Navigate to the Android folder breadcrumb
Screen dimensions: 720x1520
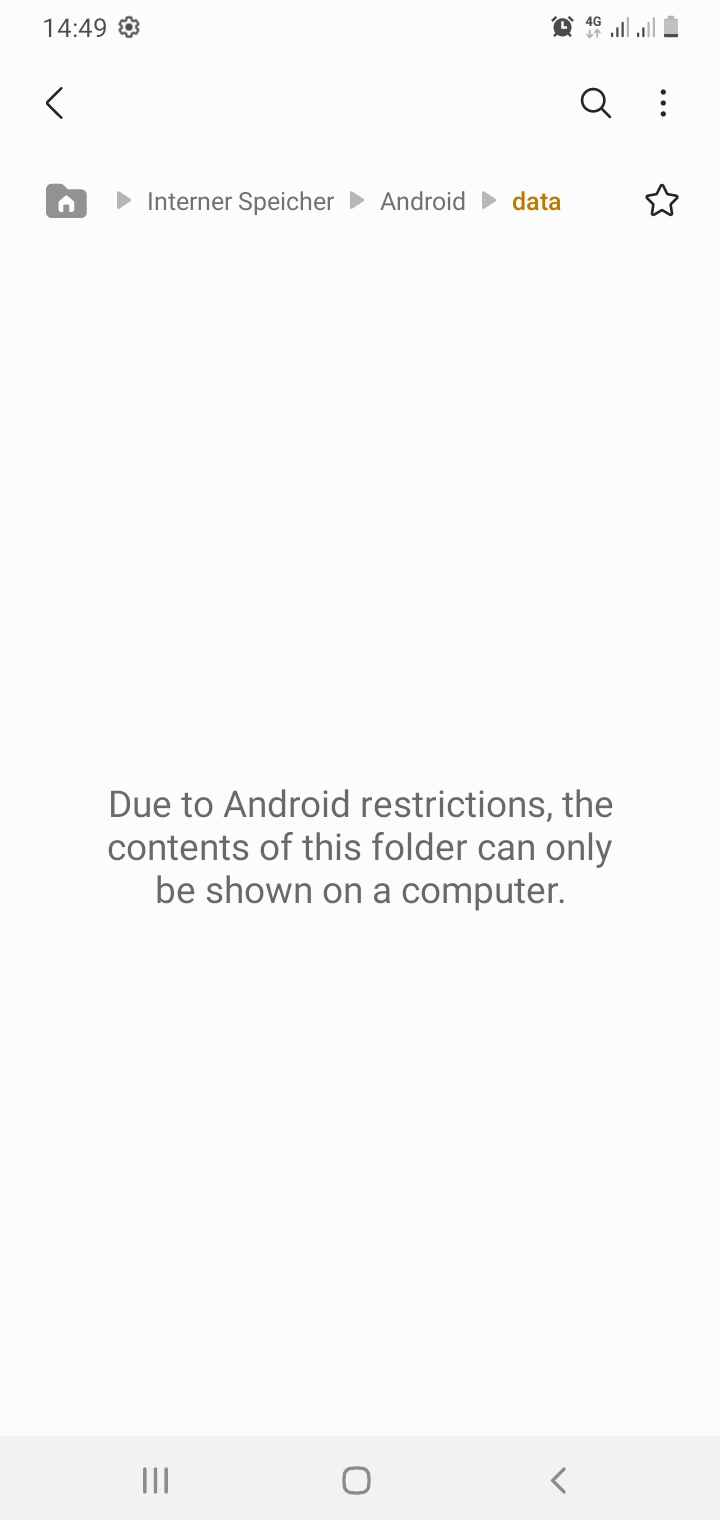point(423,201)
